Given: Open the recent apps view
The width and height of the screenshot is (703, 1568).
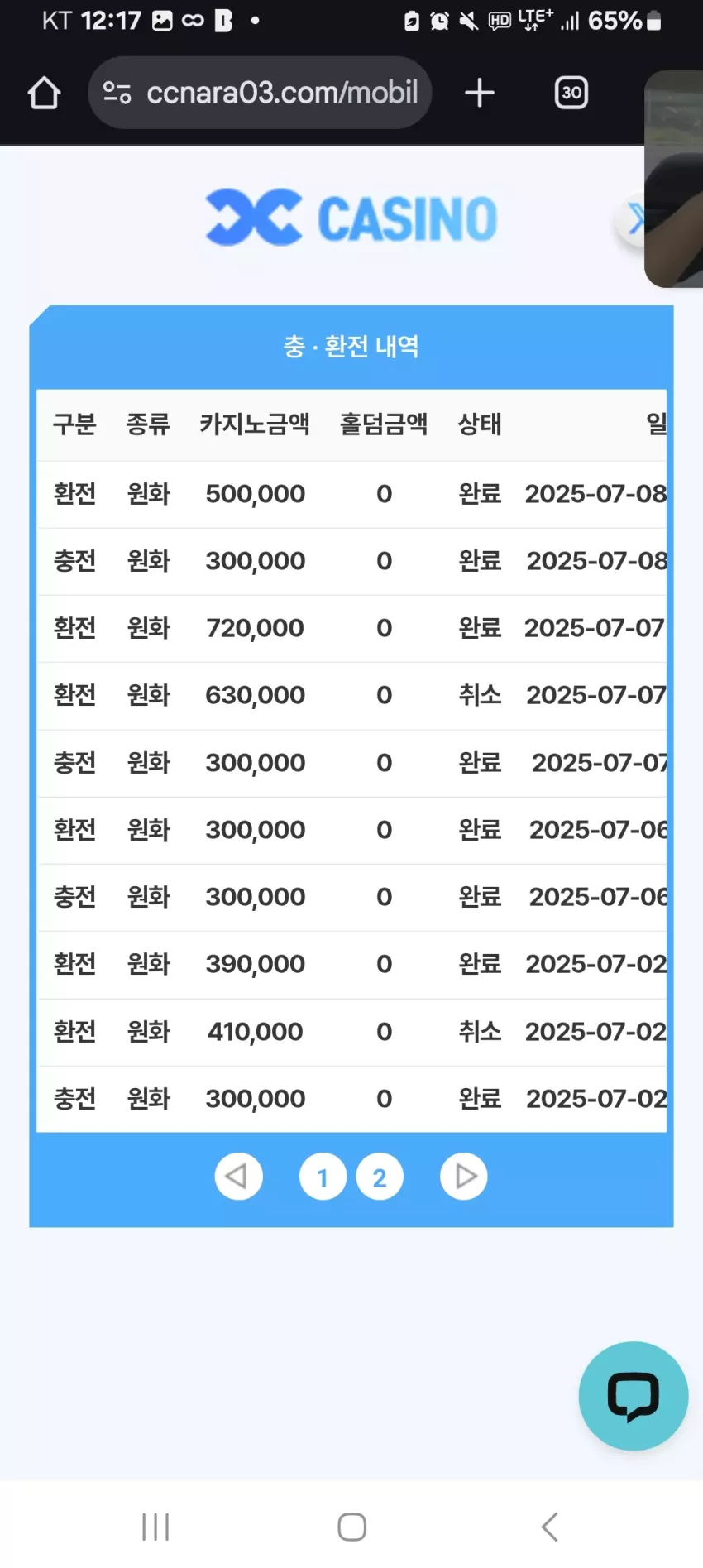Looking at the screenshot, I should 155,1527.
